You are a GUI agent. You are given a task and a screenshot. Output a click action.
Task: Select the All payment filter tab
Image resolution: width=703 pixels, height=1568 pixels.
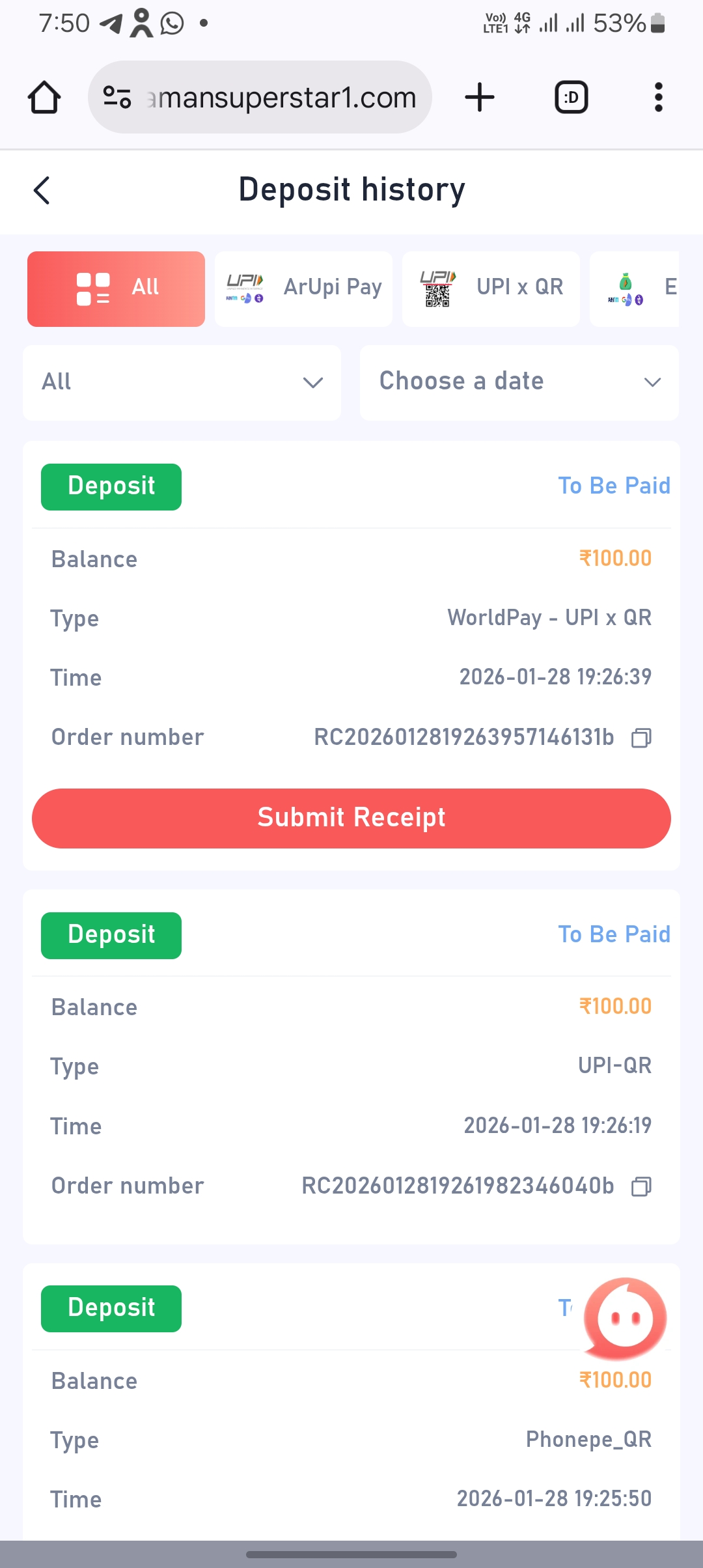click(116, 288)
